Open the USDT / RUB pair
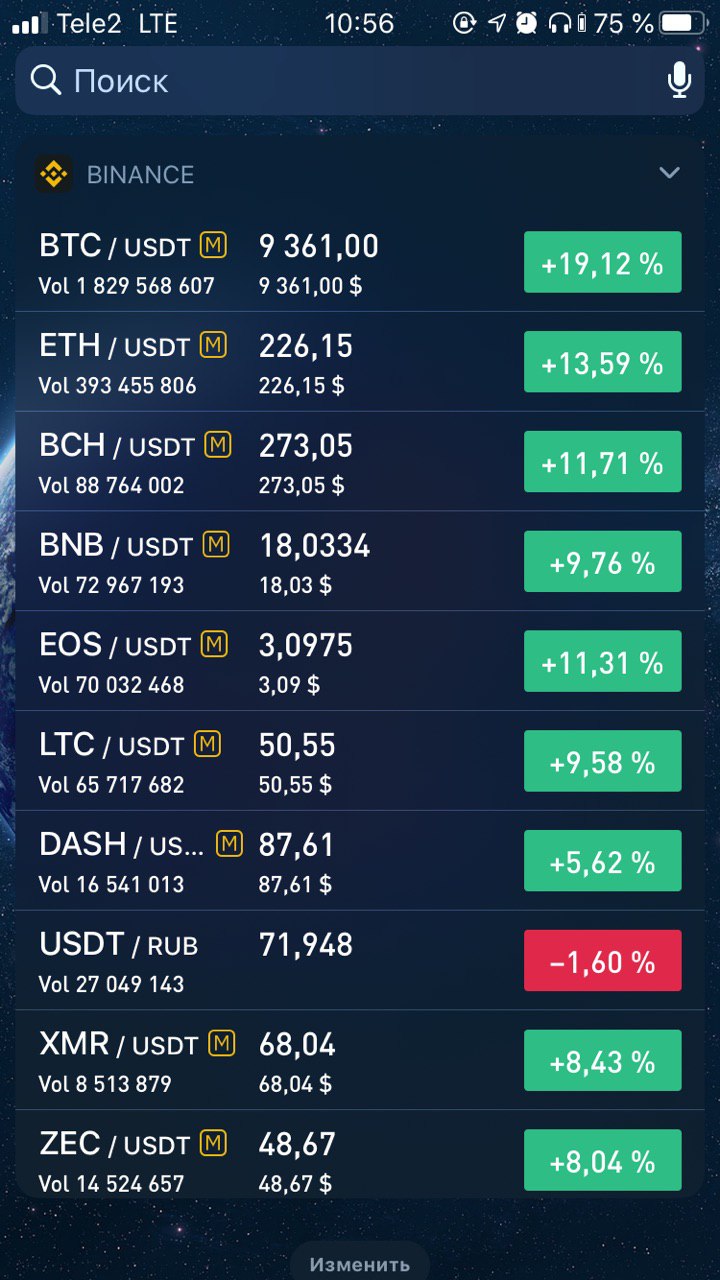Screen dimensions: 720x1280 (360, 961)
